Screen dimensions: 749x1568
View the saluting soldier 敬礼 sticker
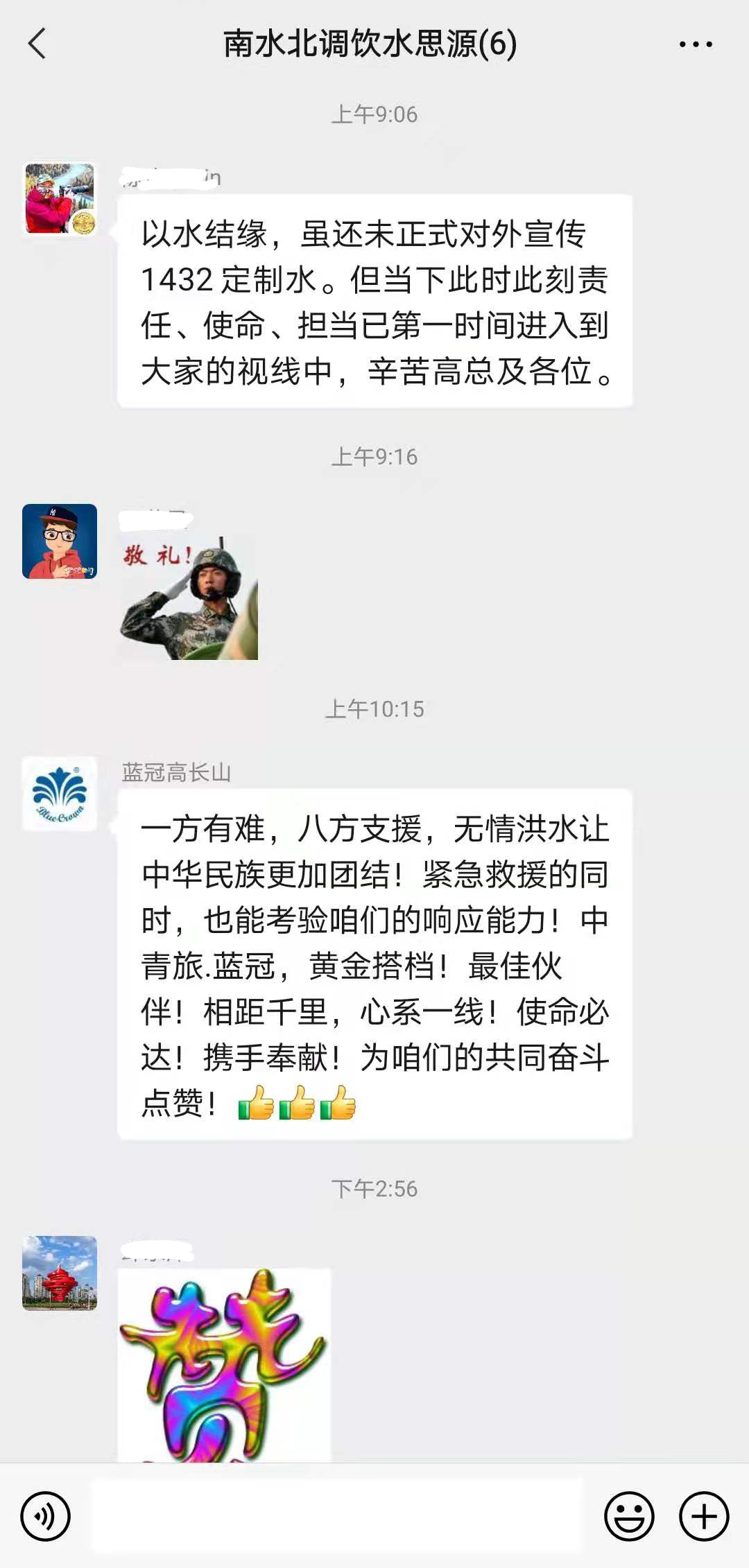(189, 596)
